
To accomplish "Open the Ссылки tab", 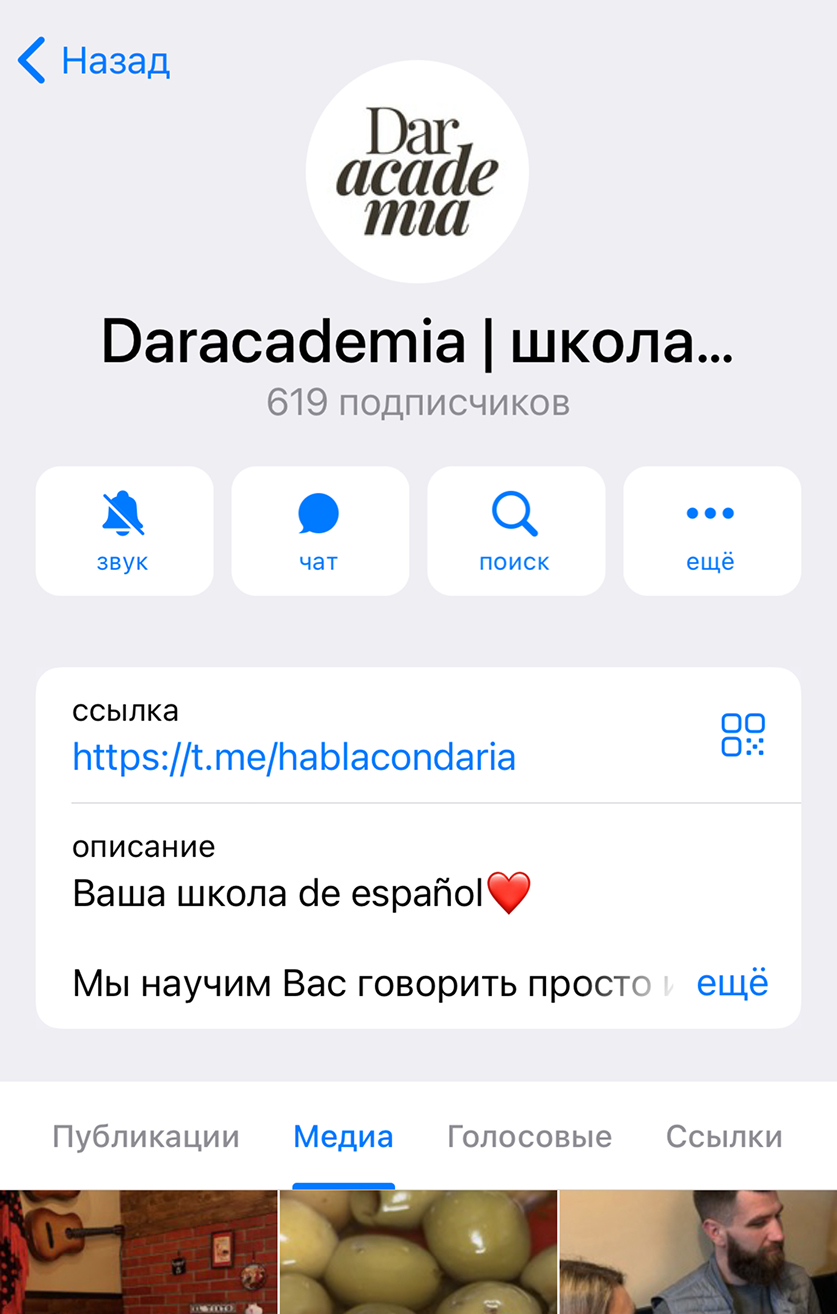I will (x=724, y=1137).
